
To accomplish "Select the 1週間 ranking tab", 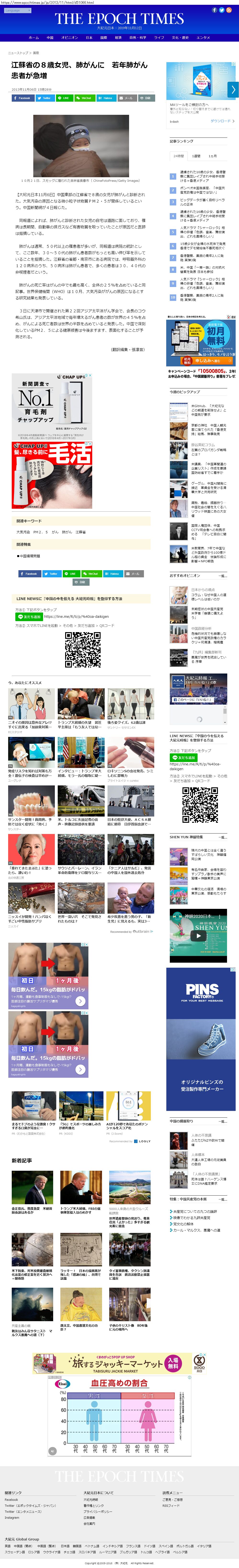I will (196, 156).
